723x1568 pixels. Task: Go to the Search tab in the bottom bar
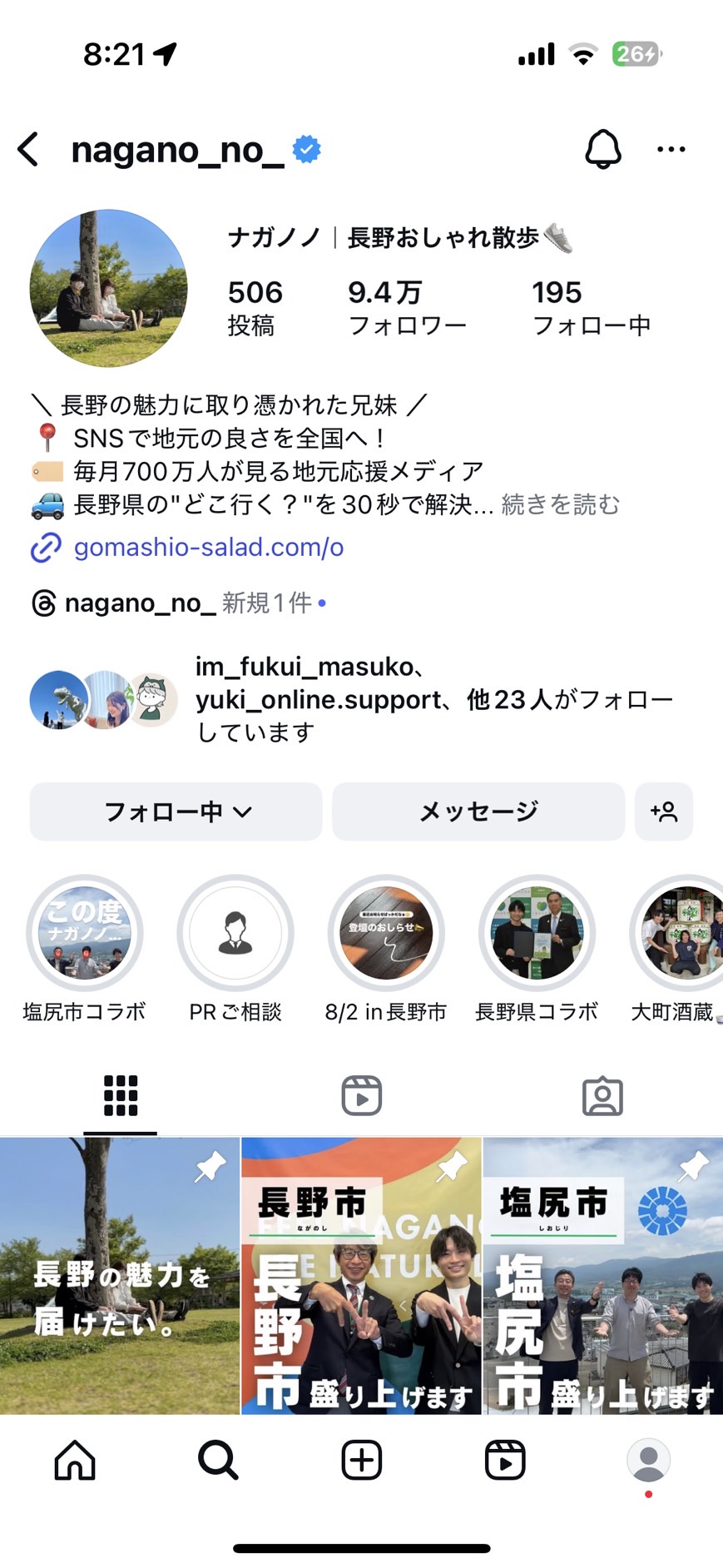(218, 1460)
